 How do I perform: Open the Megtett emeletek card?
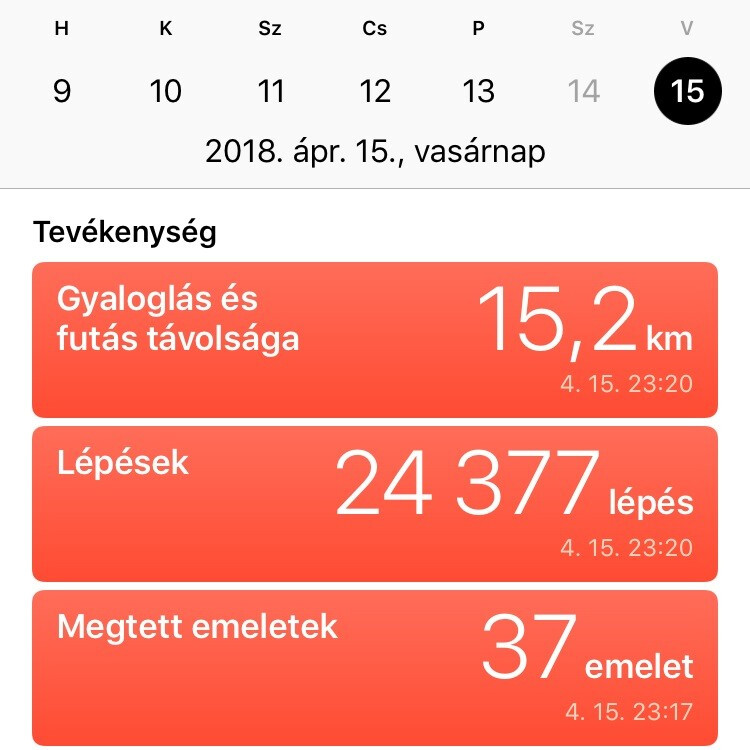click(x=375, y=667)
